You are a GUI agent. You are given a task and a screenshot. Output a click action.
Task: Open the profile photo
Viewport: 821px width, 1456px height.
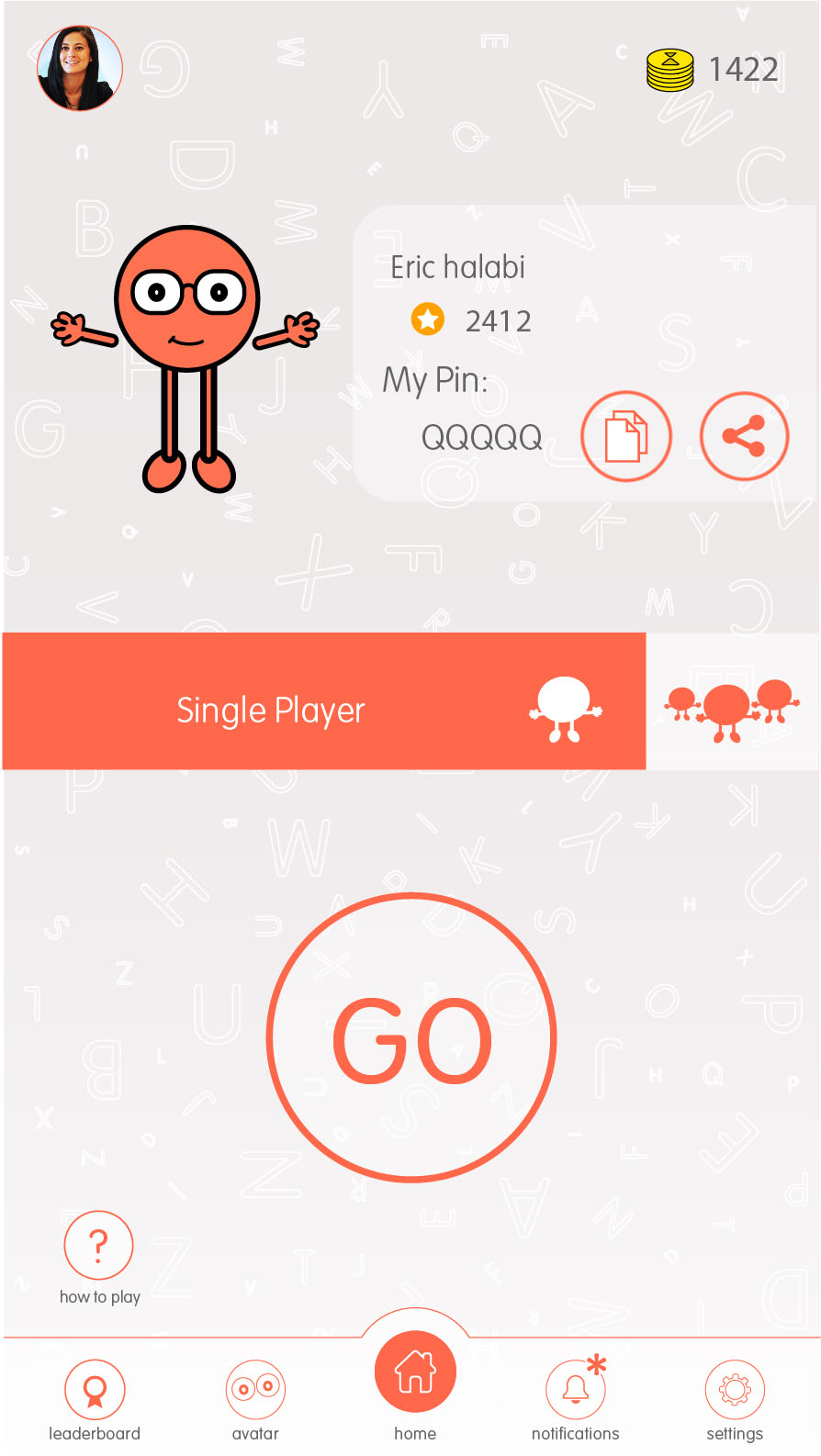80,69
